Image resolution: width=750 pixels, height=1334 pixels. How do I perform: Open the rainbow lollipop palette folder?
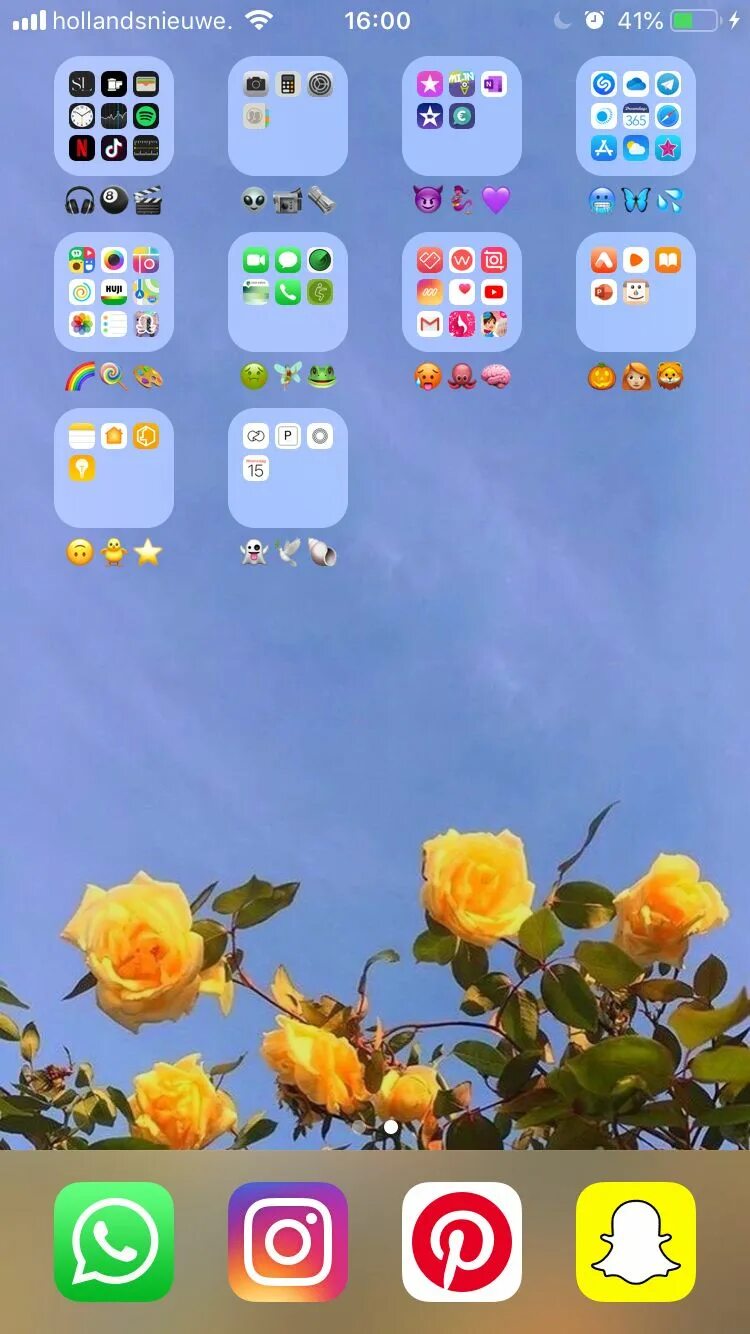coord(114,292)
